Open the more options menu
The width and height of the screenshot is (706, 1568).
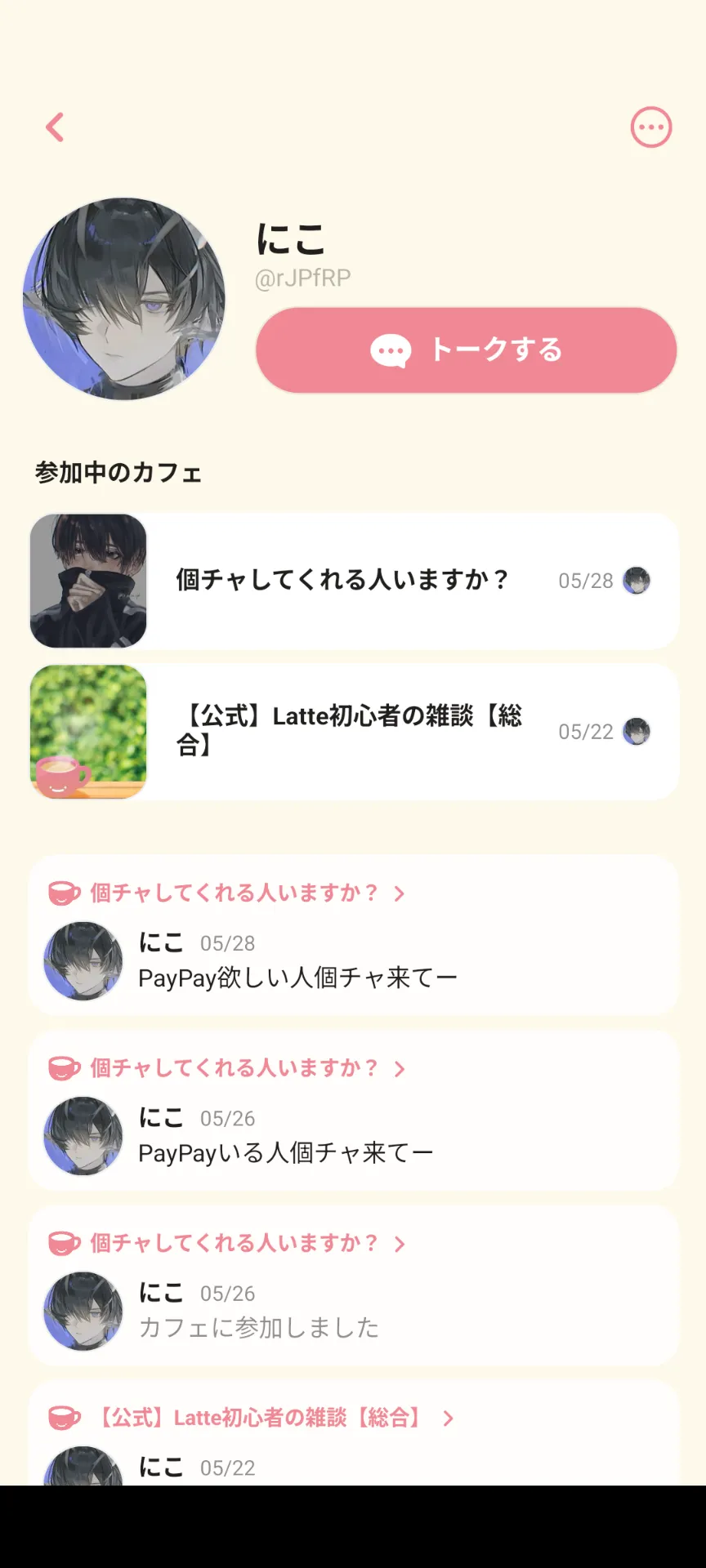tap(650, 127)
